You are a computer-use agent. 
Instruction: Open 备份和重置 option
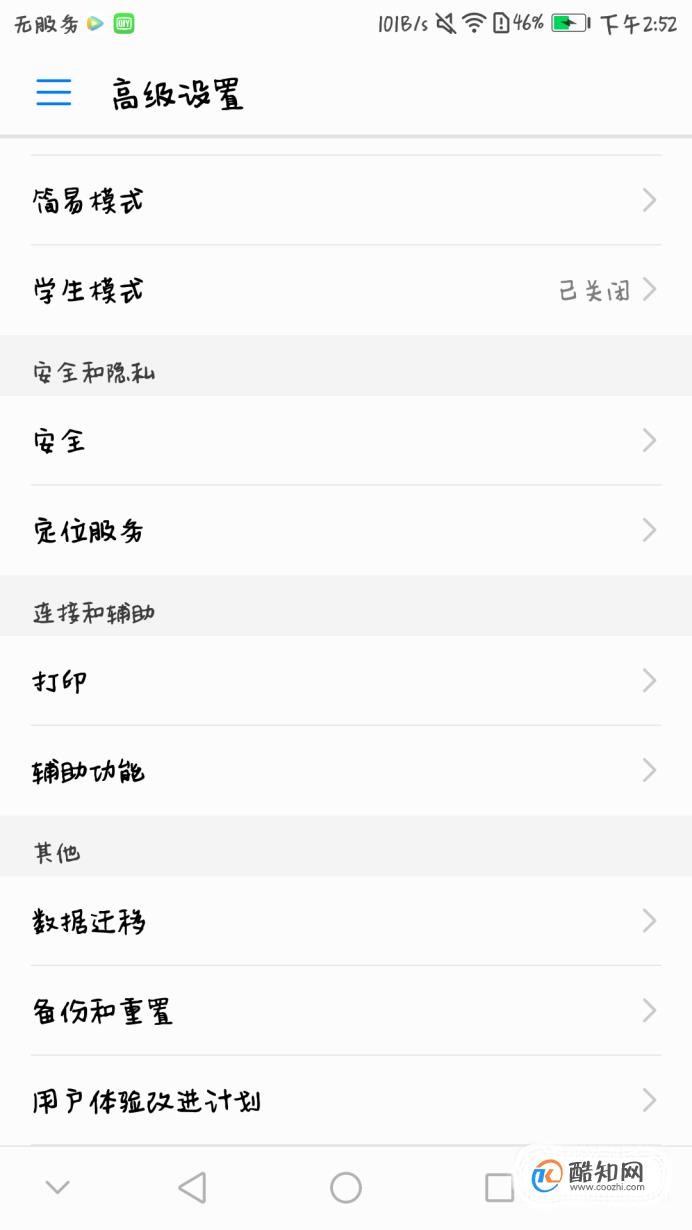click(x=346, y=1010)
